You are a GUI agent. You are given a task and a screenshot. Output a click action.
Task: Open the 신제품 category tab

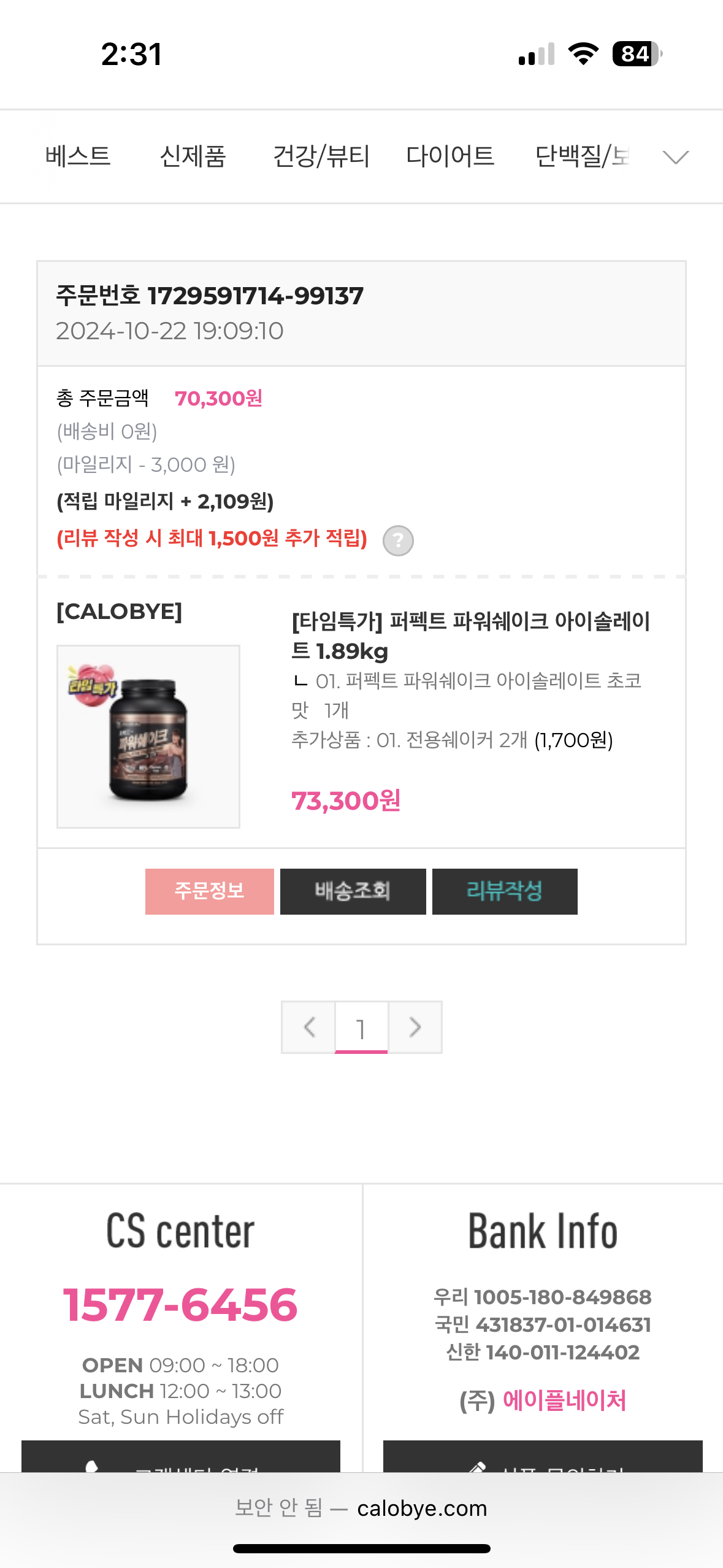tap(193, 156)
